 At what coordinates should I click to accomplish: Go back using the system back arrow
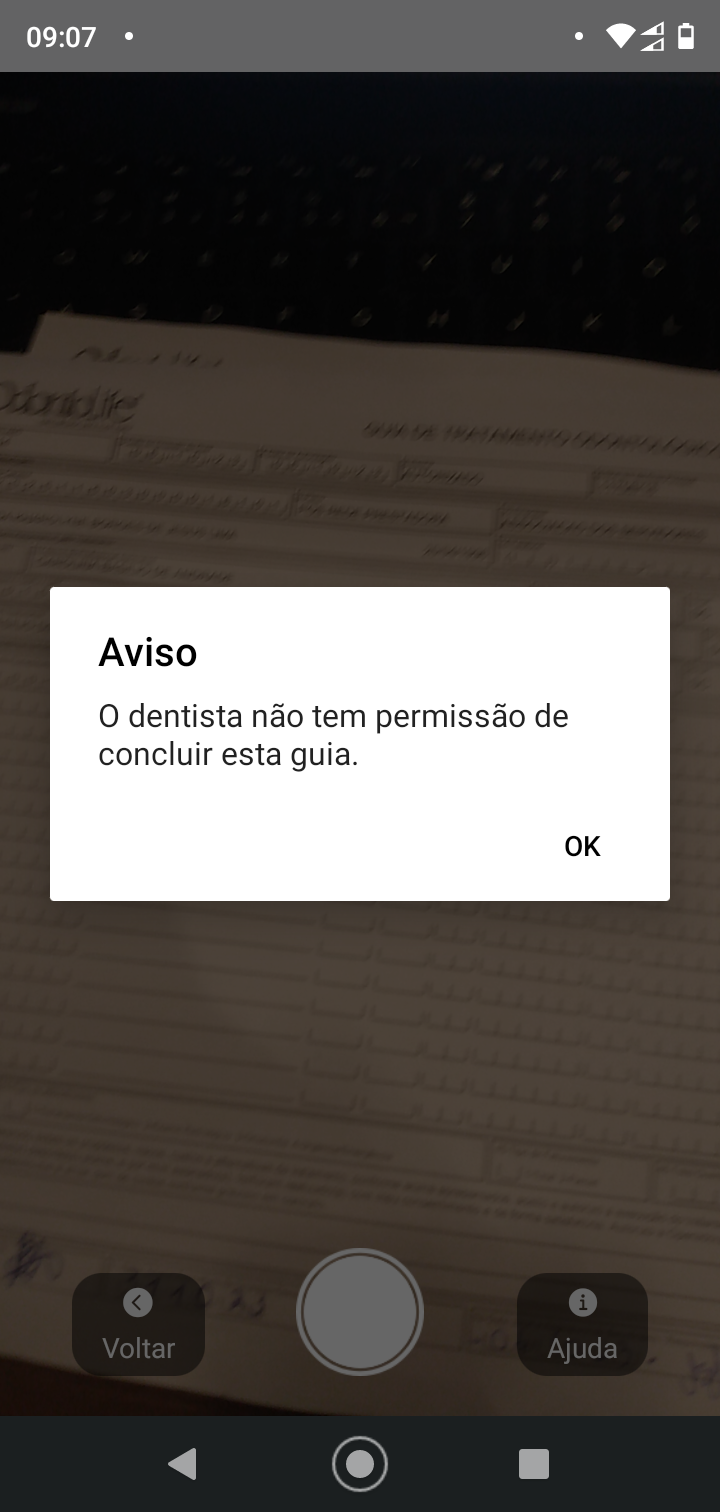coord(183,1464)
